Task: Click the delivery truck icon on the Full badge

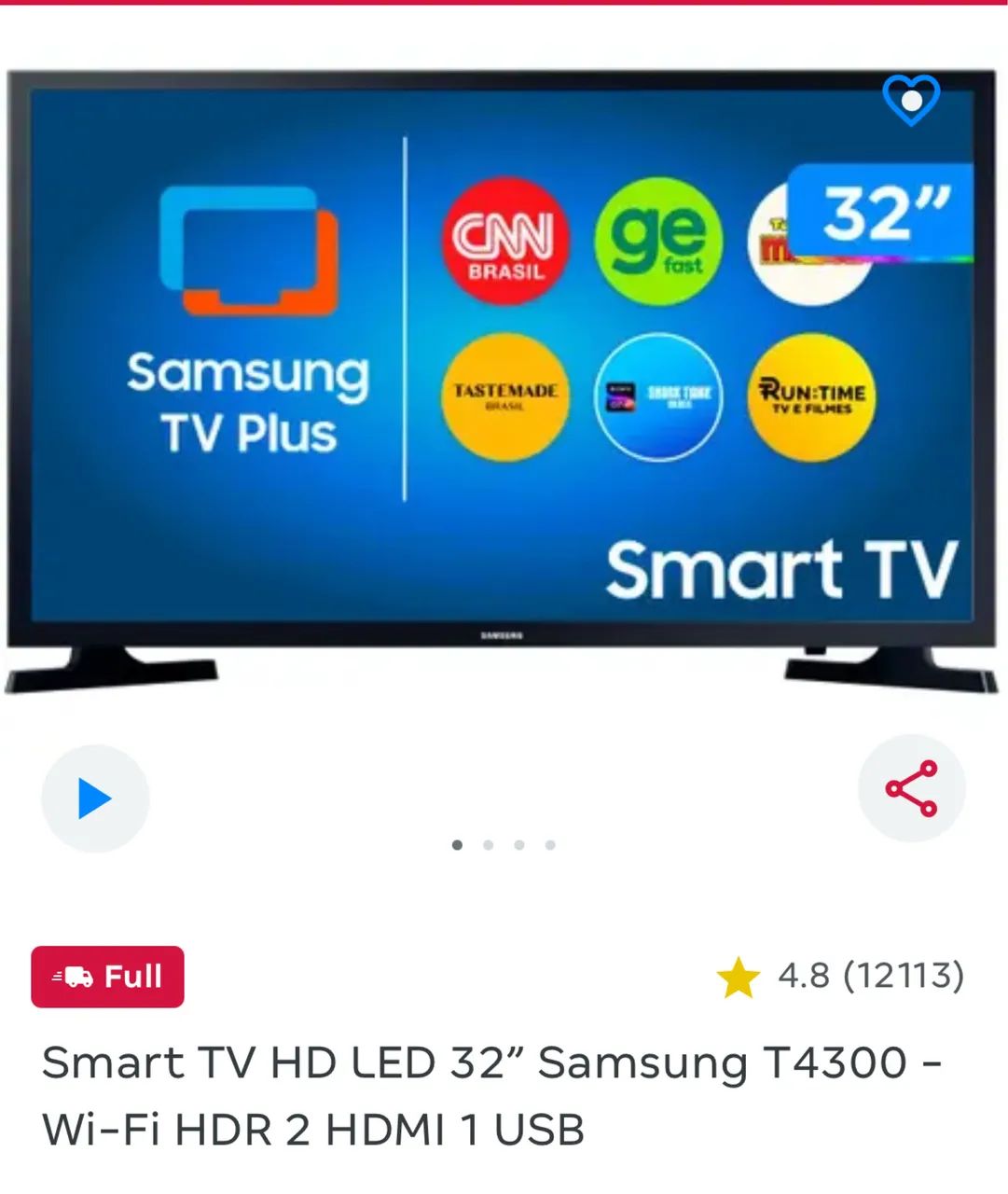Action: click(x=70, y=977)
